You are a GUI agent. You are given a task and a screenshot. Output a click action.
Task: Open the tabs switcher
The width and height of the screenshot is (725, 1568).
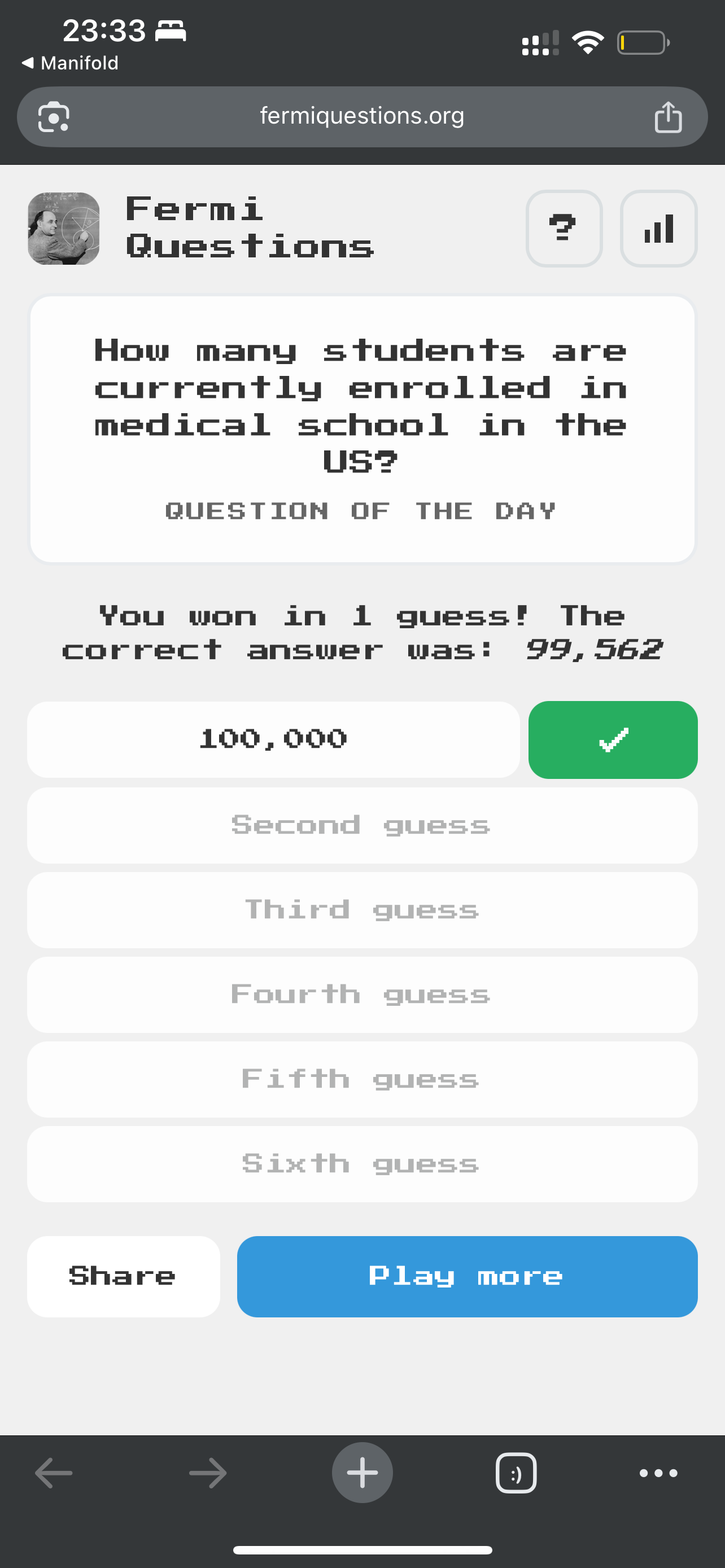tap(516, 1473)
